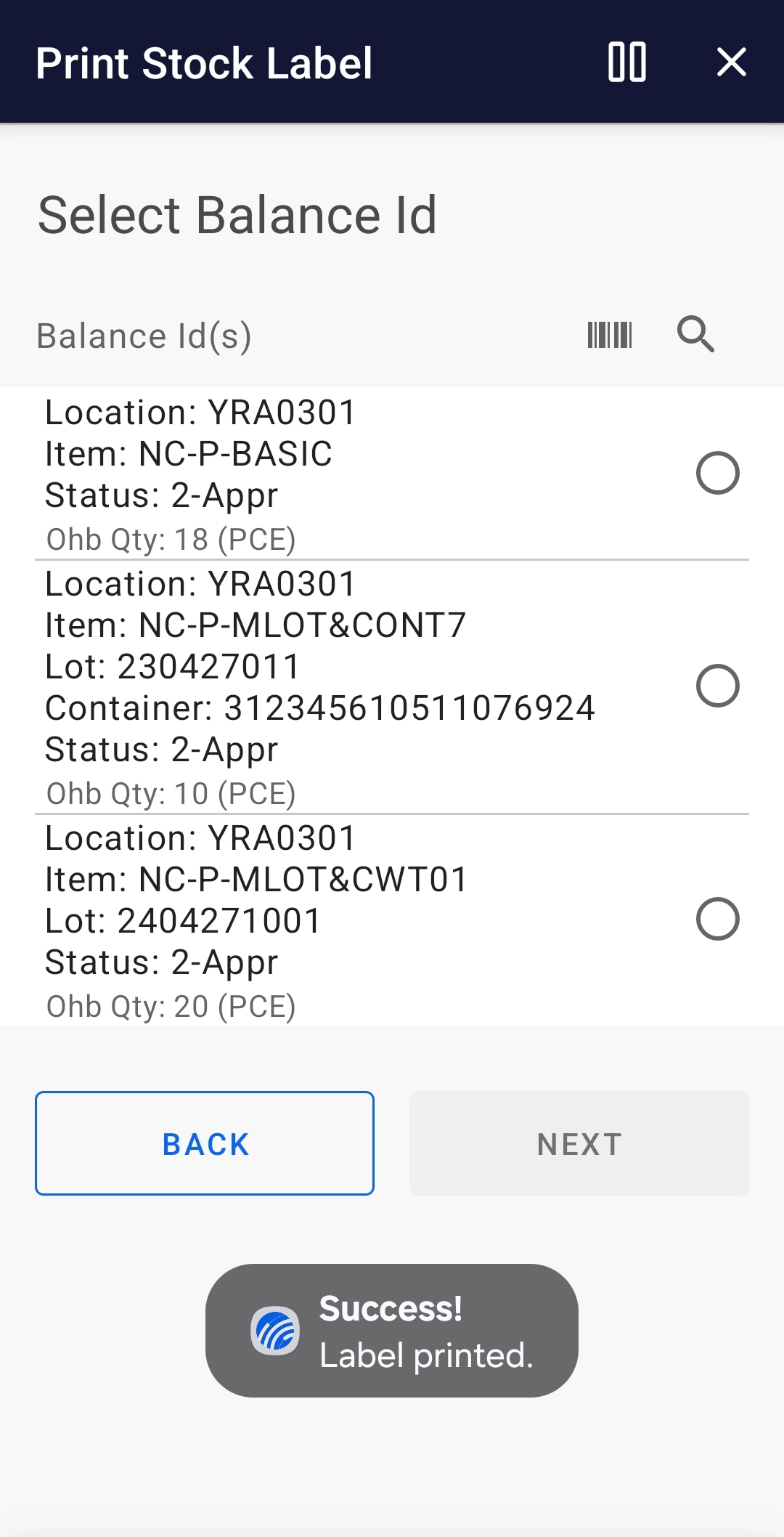Click the search magnifier icon
Screen dimensions: 784x1537
(695, 335)
